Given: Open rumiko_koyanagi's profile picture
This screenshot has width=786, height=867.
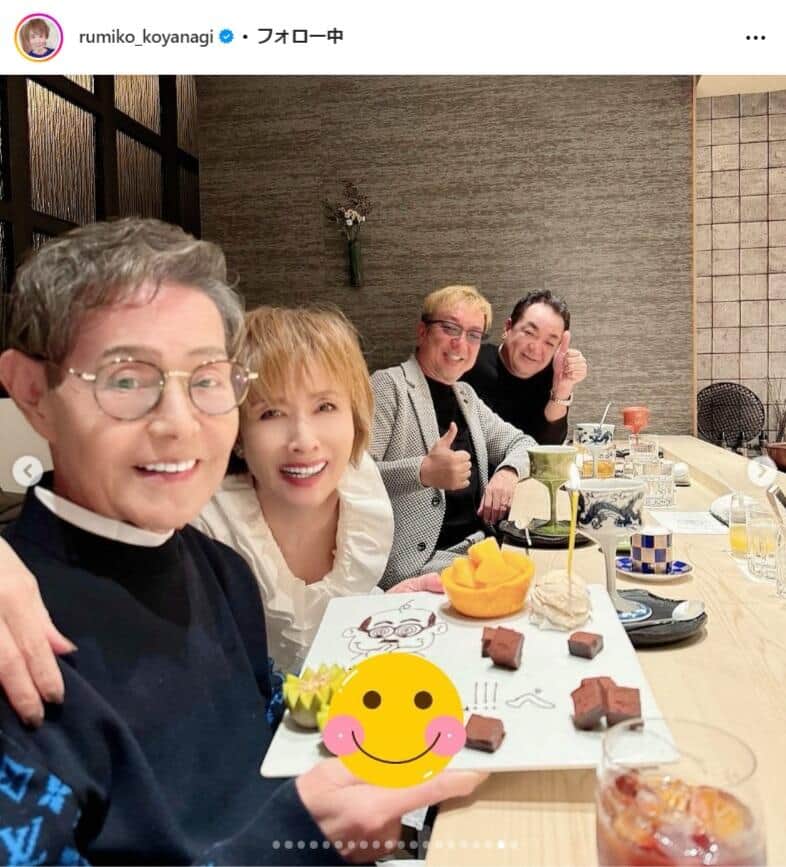Looking at the screenshot, I should tap(39, 37).
